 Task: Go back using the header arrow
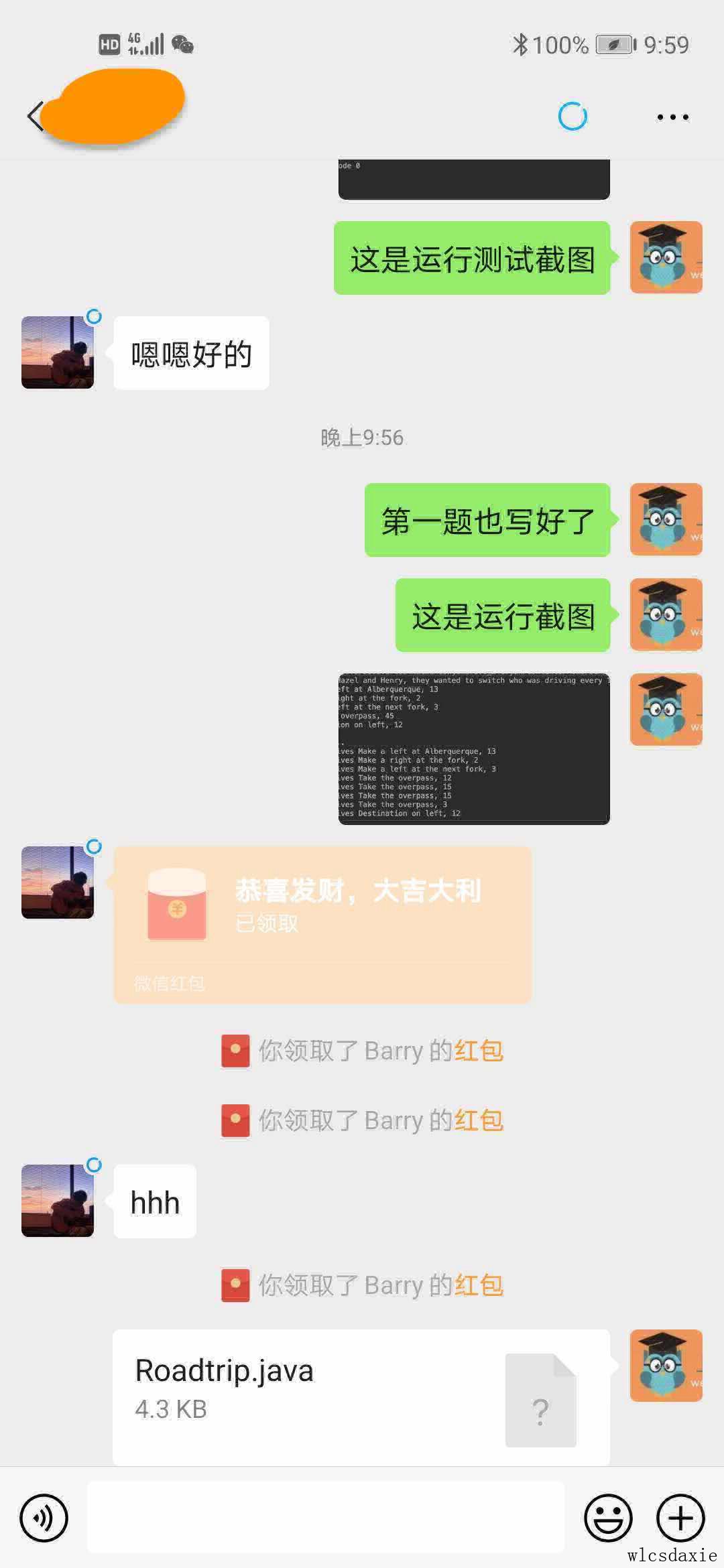(35, 117)
